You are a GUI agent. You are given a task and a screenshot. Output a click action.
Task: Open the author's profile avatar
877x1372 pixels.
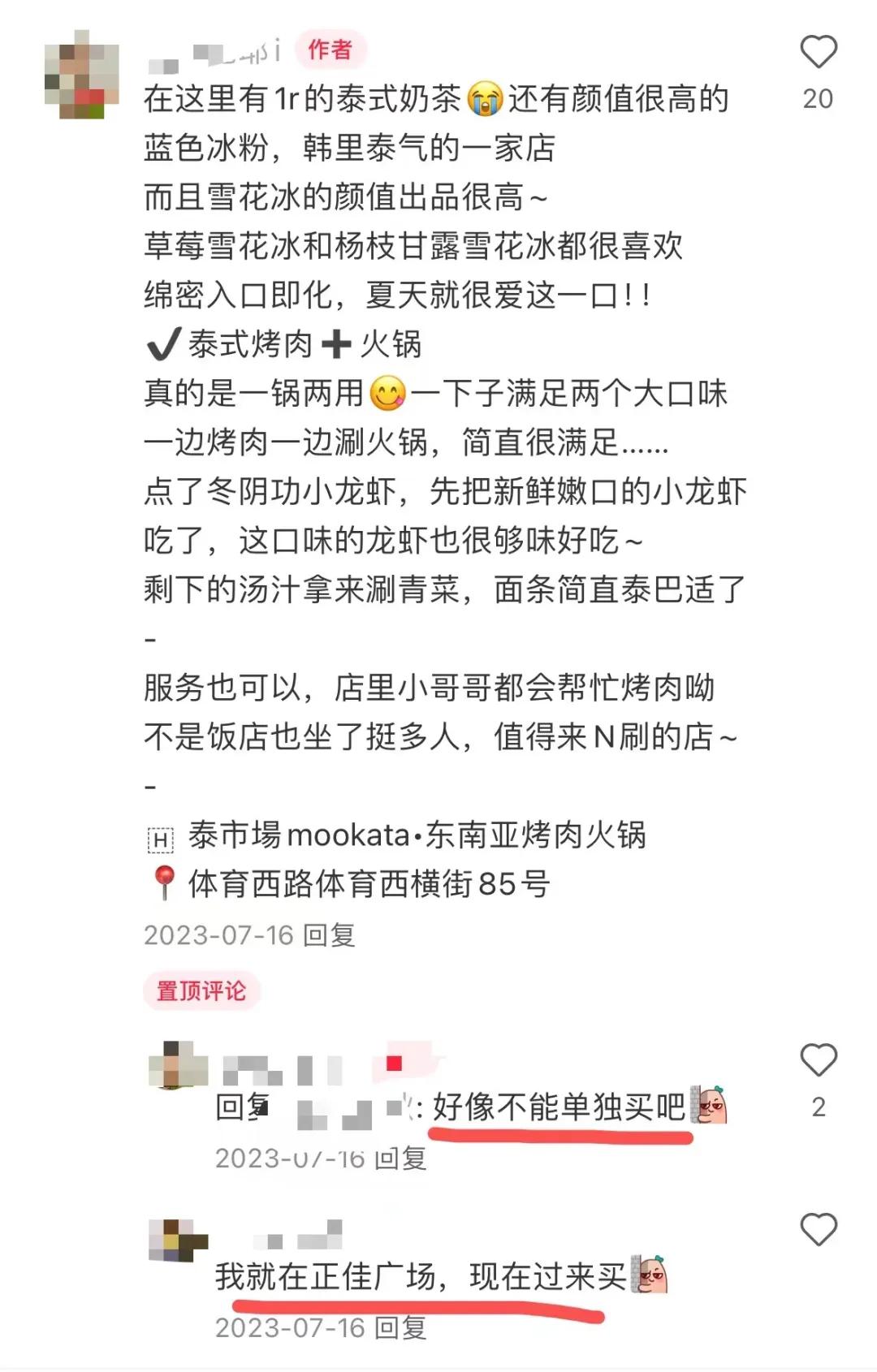81,75
